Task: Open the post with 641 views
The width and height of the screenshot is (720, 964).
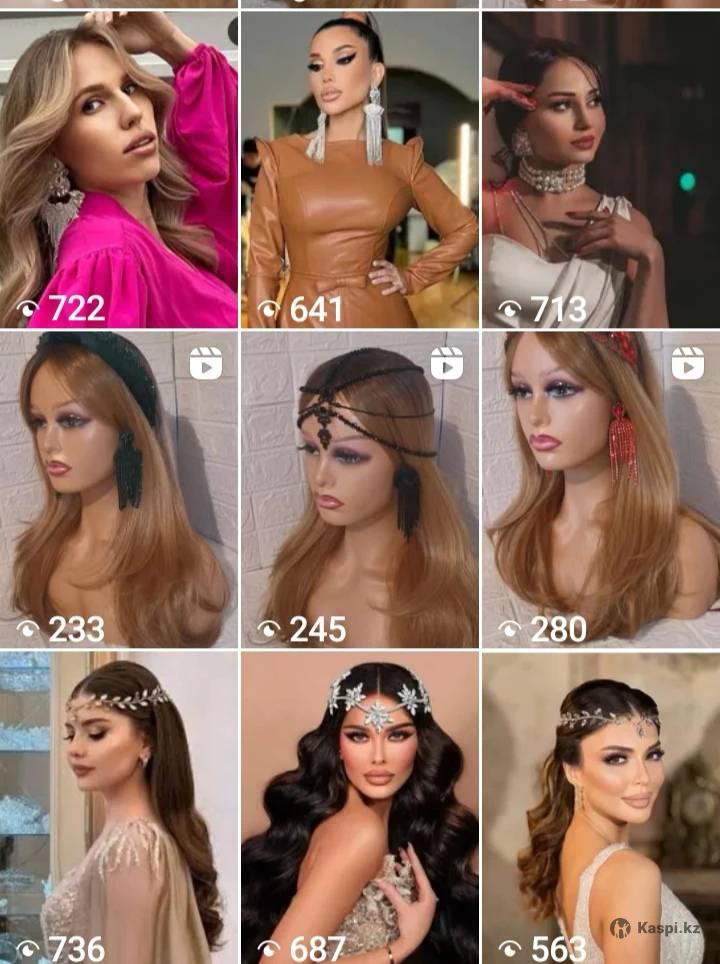Action: point(359,170)
